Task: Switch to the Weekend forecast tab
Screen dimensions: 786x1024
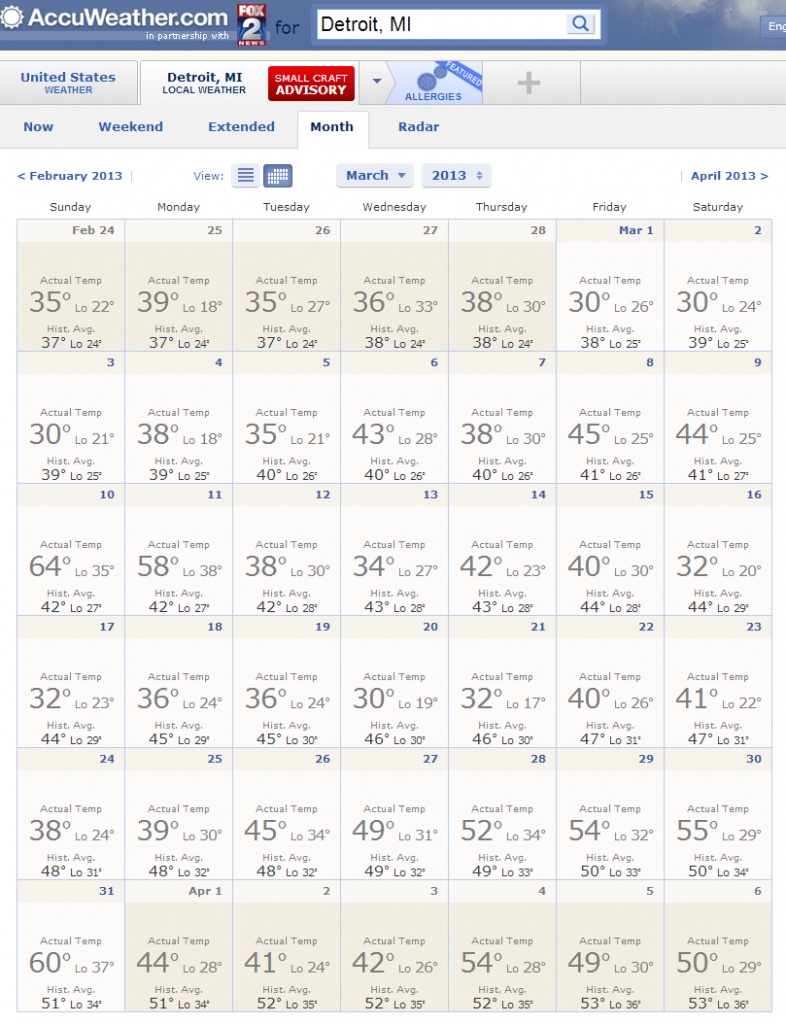Action: pos(131,127)
